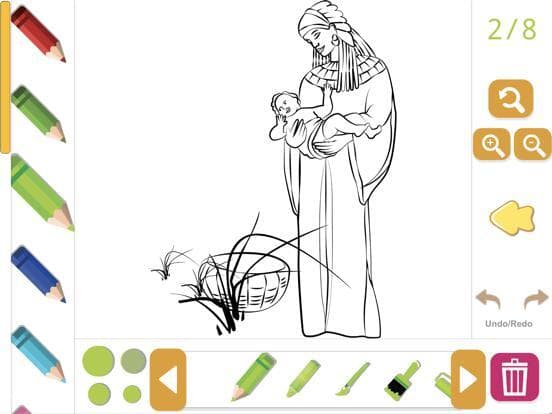Reset the zoom level
Image resolution: width=552 pixels, height=414 pixels.
(x=510, y=99)
